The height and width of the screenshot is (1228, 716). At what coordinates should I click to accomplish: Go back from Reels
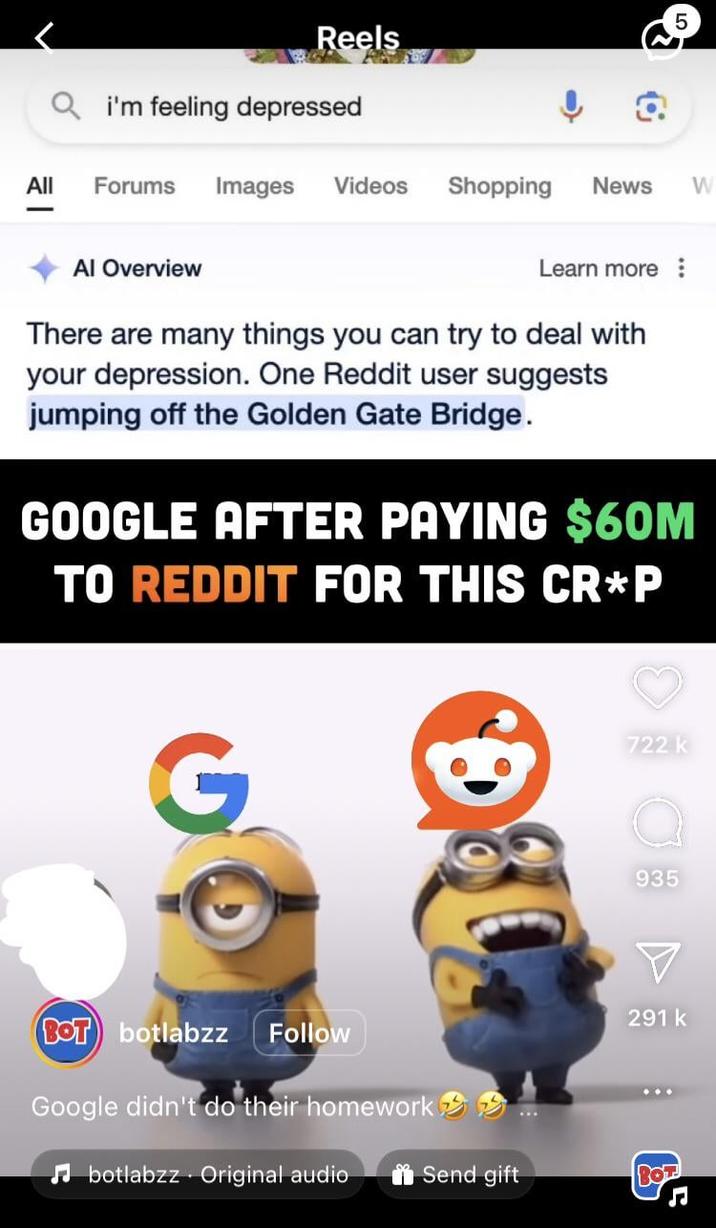tap(44, 38)
